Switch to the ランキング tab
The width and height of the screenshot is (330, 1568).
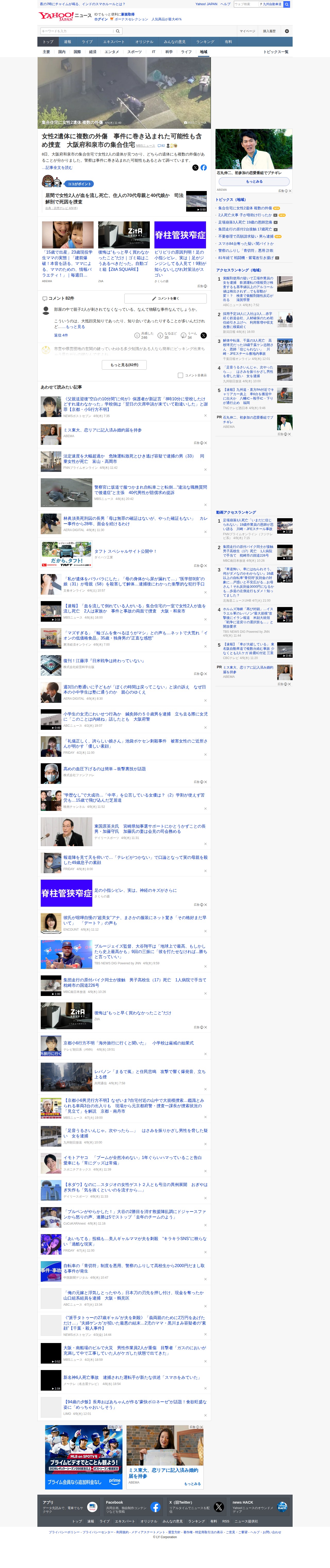pos(205,42)
